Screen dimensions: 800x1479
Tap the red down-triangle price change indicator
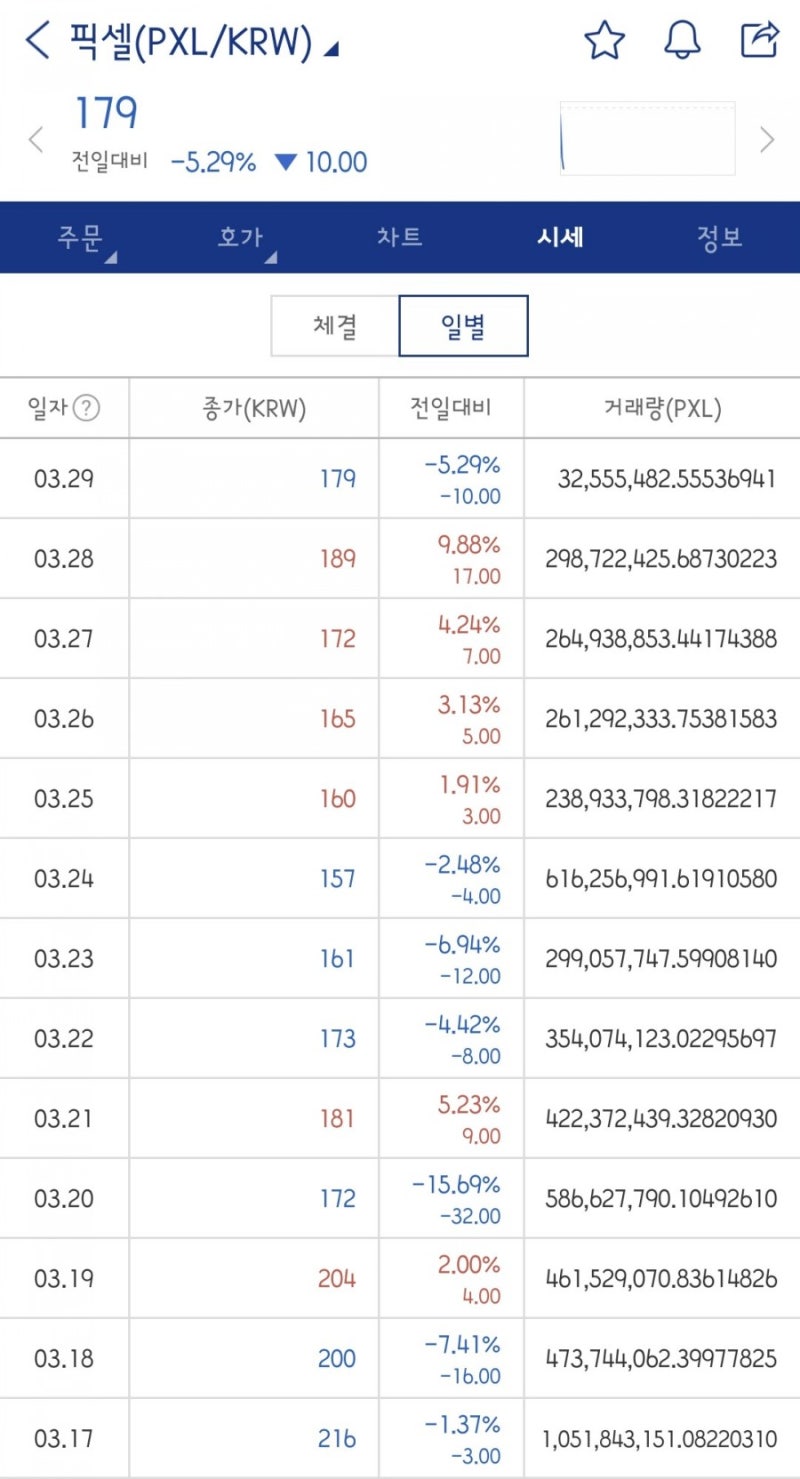click(x=286, y=161)
